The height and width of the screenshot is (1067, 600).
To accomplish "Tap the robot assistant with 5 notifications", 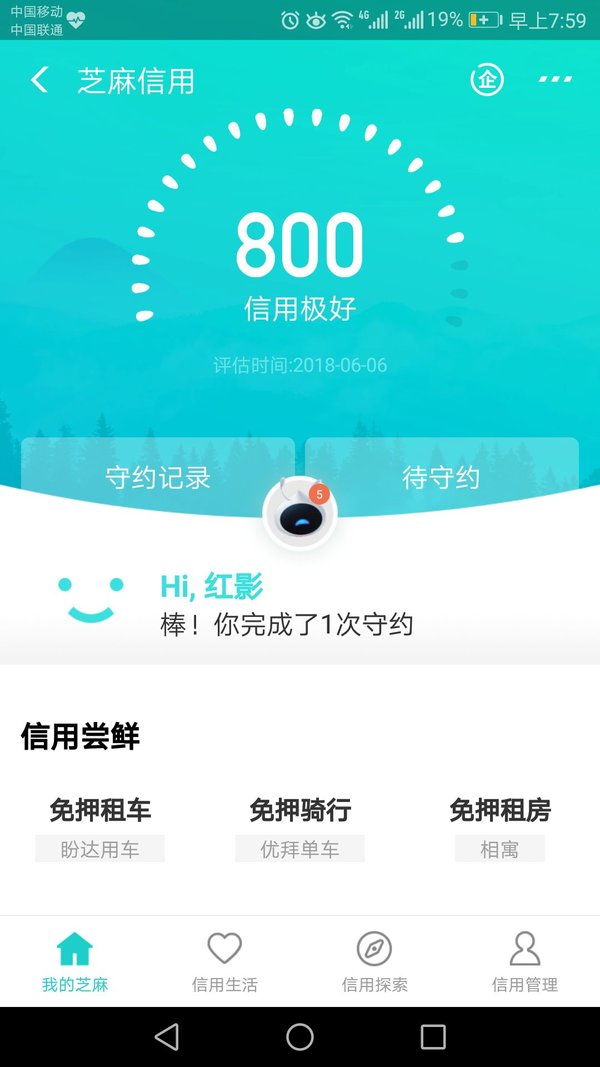I will click(300, 512).
